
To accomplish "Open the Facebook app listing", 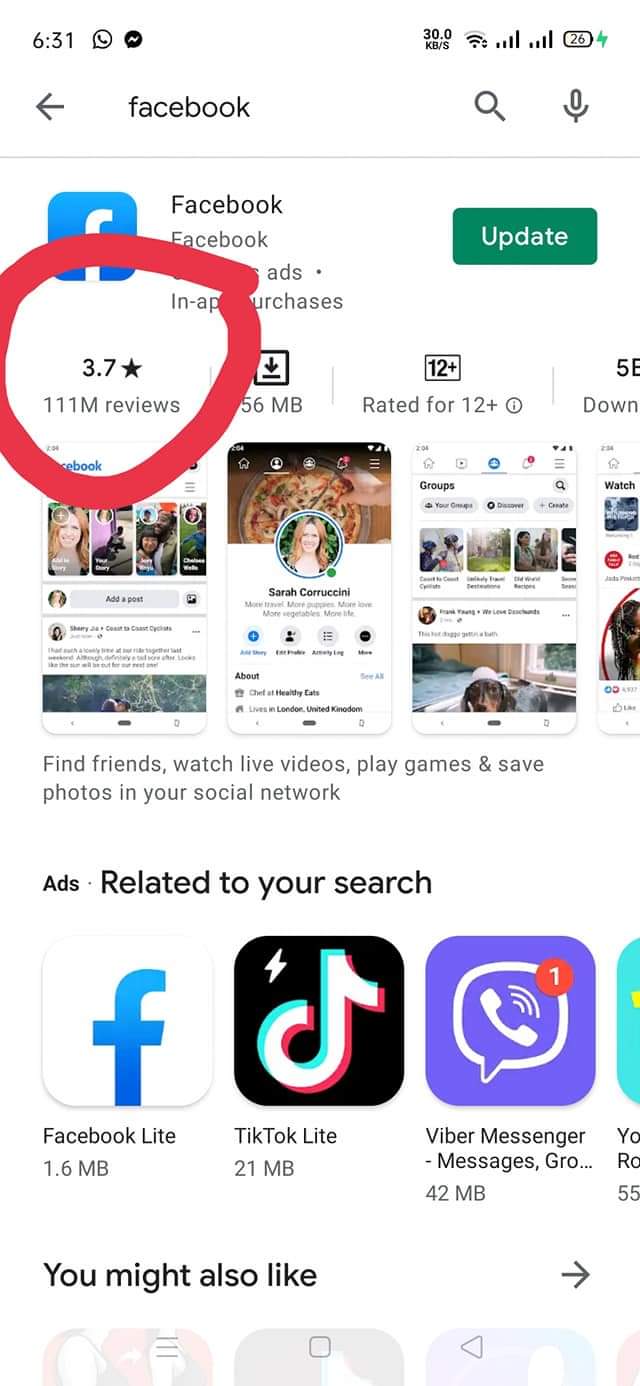I will click(x=227, y=205).
